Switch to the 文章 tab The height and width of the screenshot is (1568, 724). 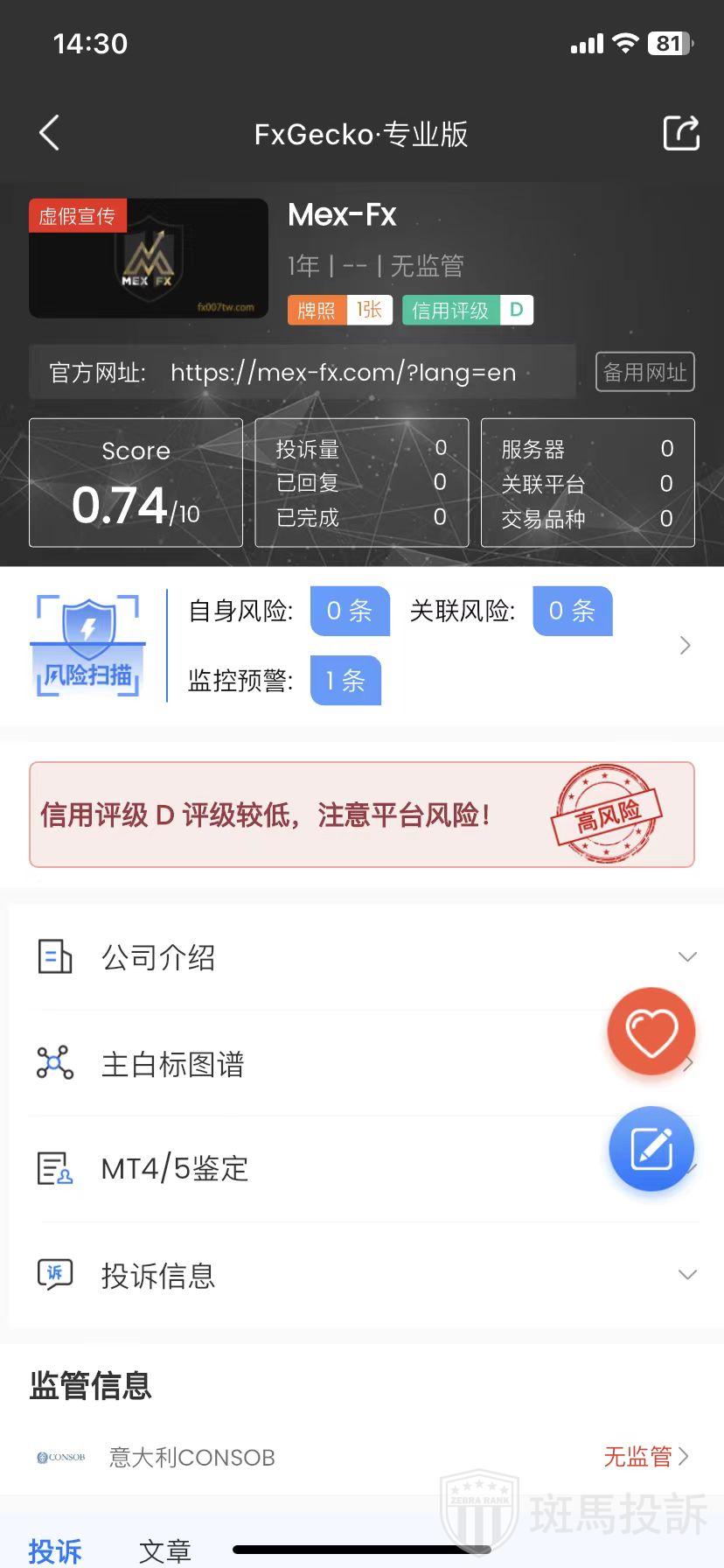[164, 1550]
